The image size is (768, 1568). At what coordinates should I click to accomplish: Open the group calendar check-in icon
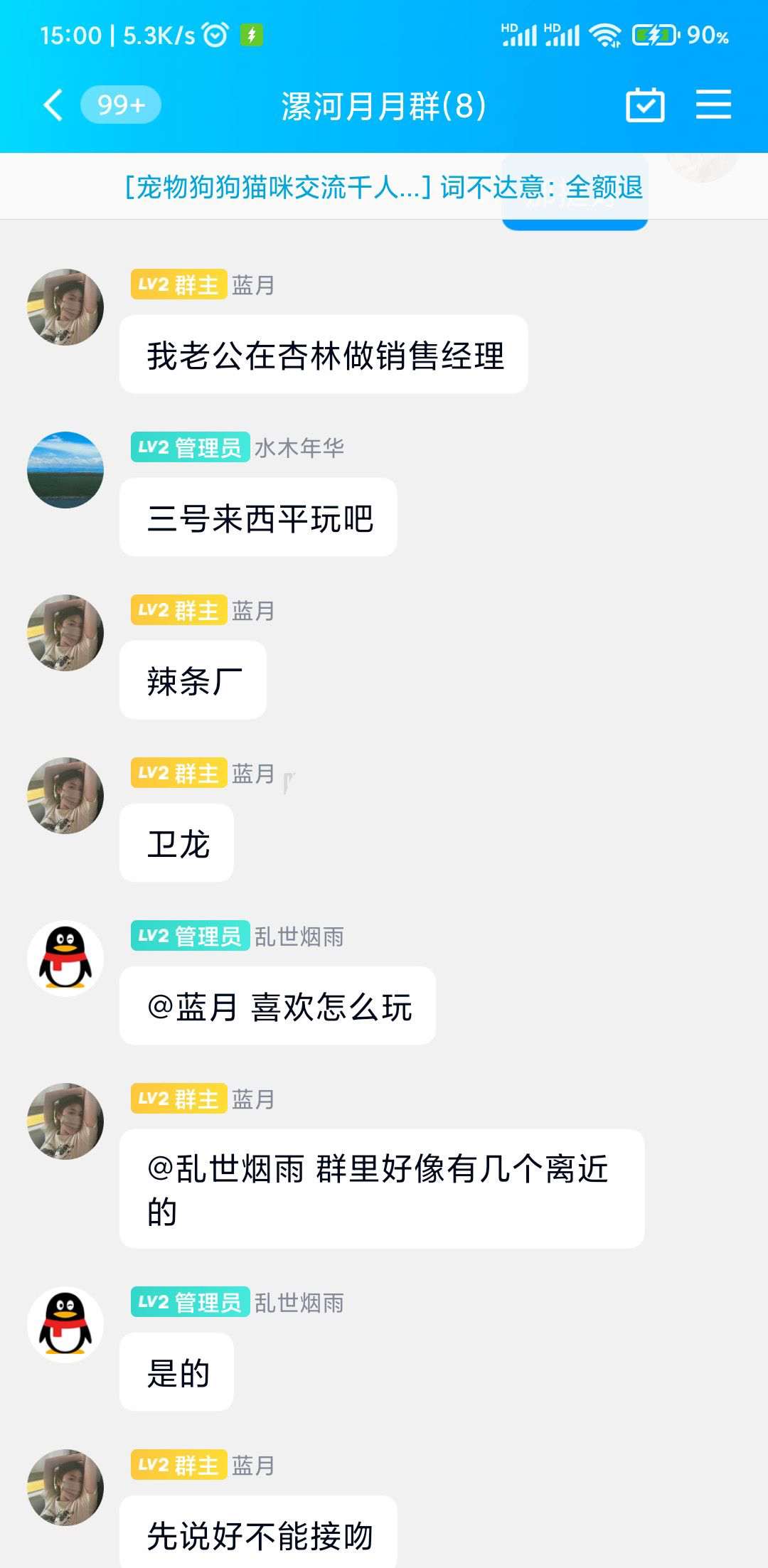tap(645, 105)
